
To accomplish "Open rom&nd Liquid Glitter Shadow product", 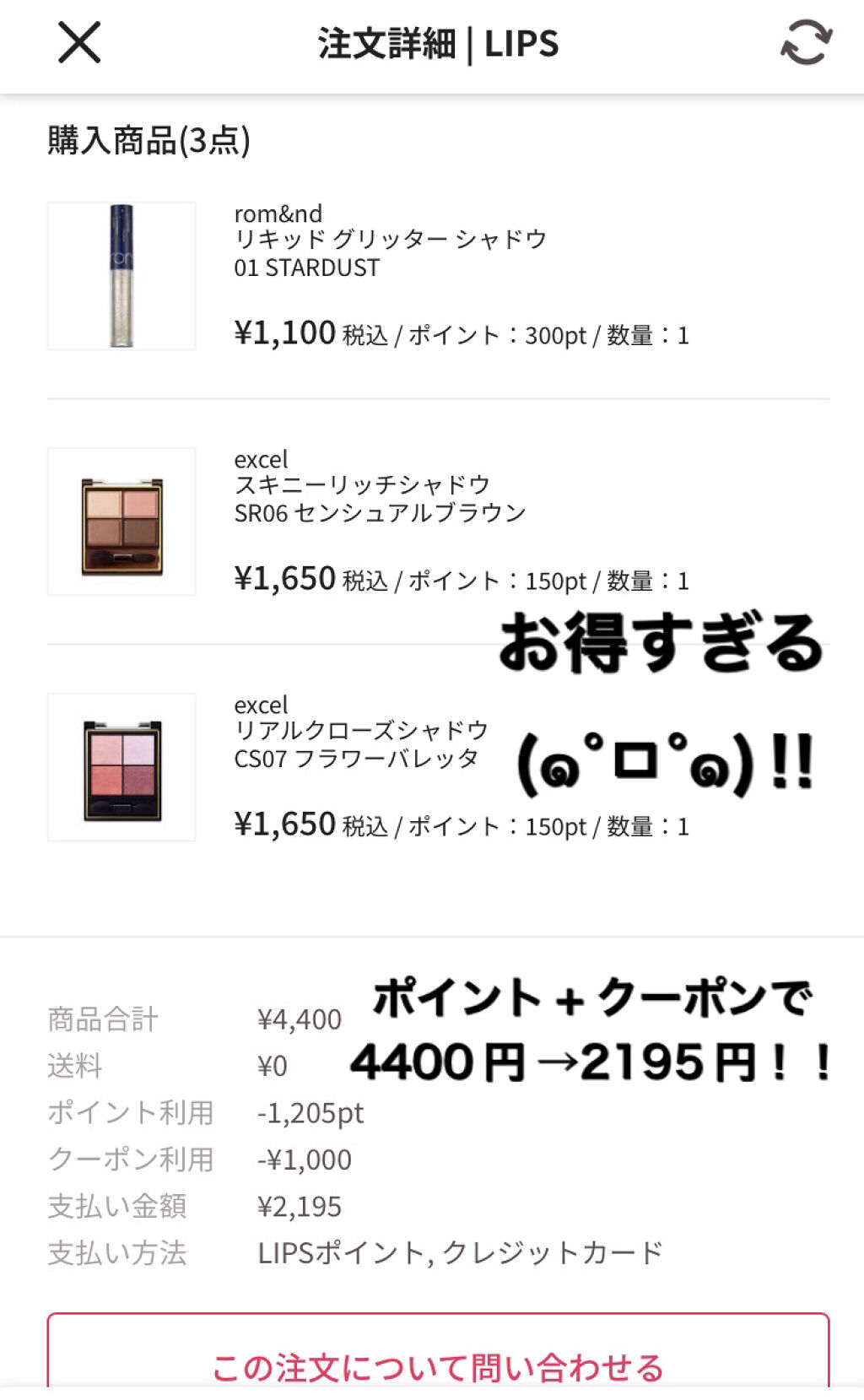I will pyautogui.click(x=121, y=276).
